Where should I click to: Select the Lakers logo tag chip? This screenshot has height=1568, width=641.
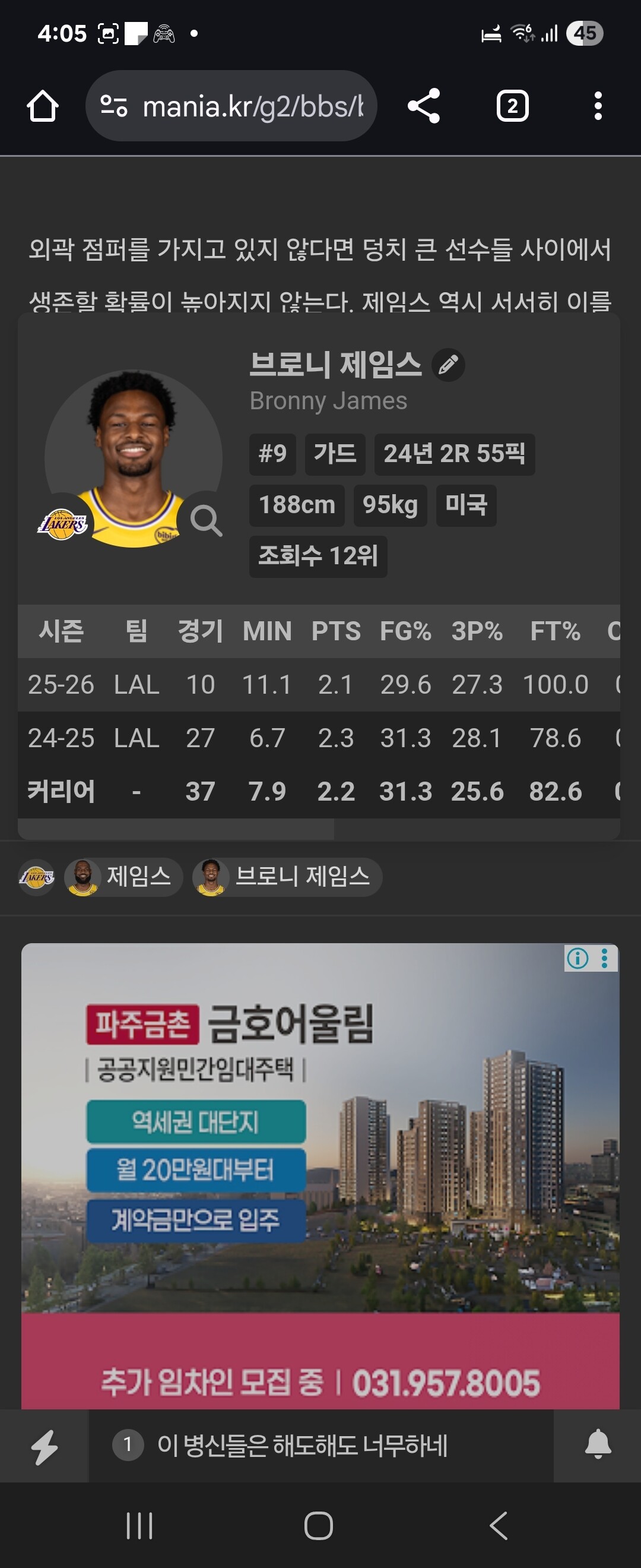36,877
